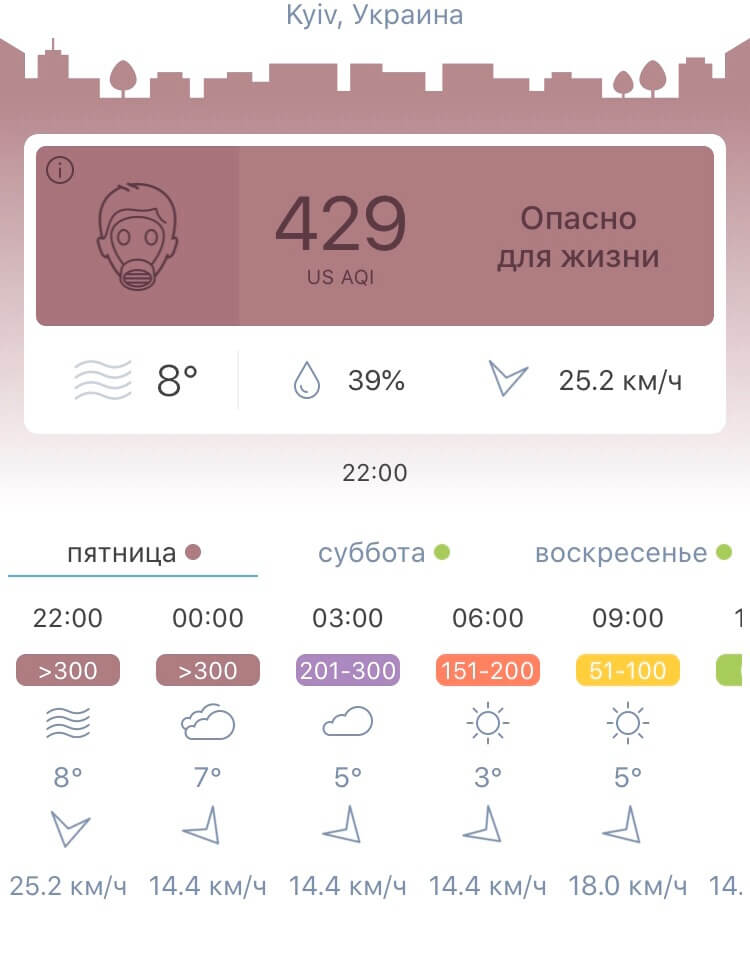Switch to the воскресенье tab
Screen dimensions: 750x953
pos(633,553)
